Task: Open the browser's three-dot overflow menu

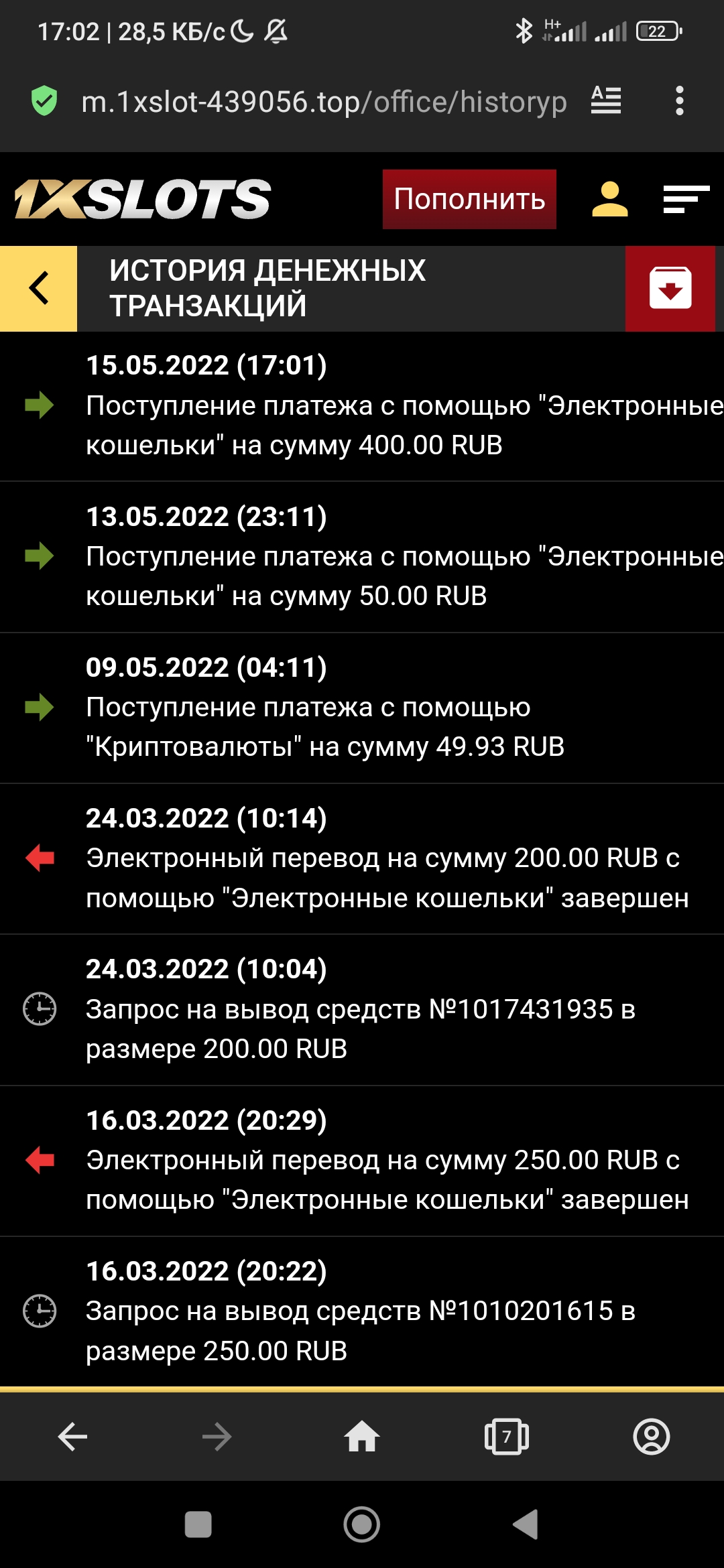Action: 680,101
